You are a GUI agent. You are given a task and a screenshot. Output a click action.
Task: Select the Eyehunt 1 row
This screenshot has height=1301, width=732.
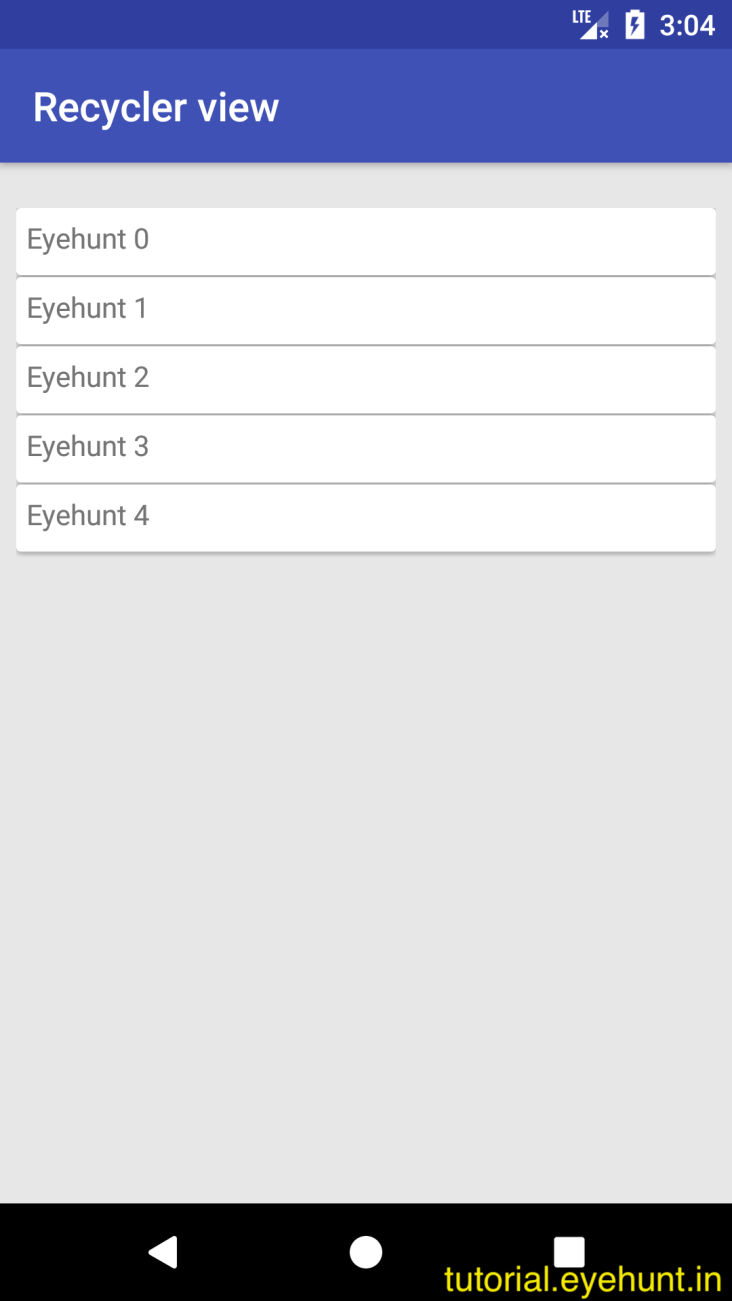point(365,309)
